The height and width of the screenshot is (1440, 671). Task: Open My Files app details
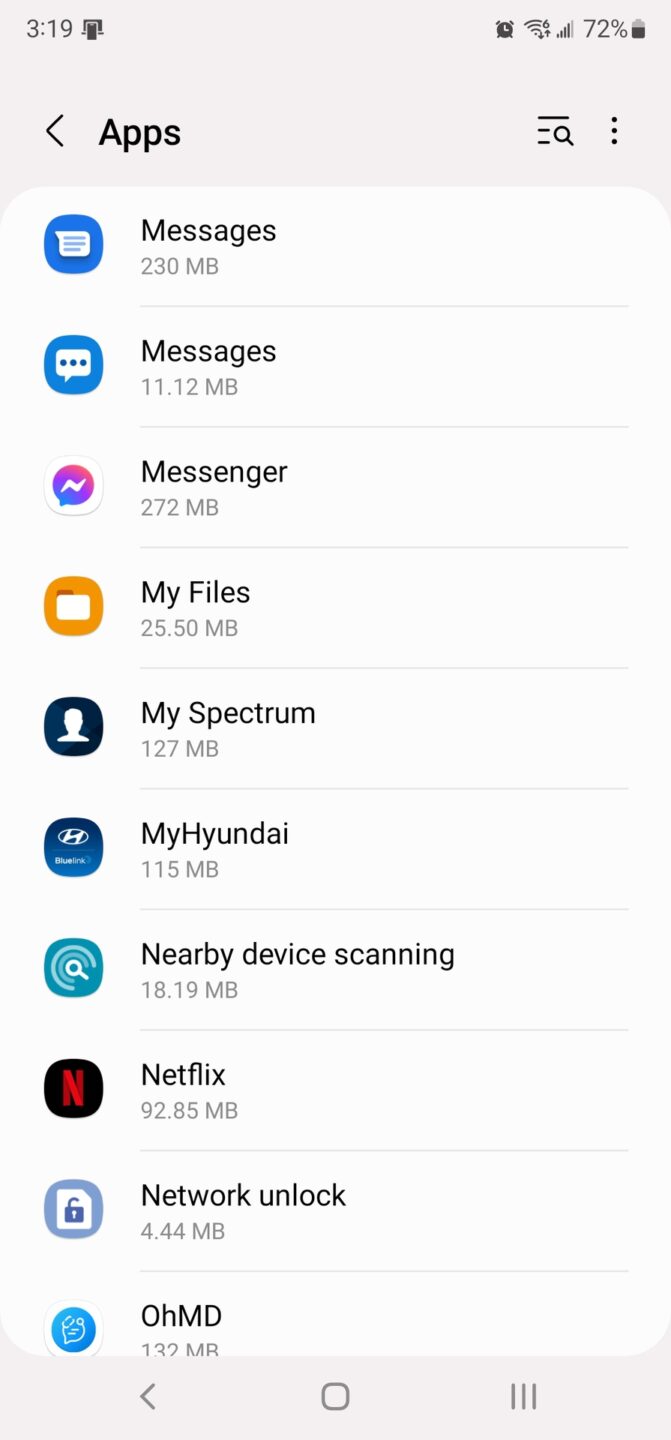pos(335,608)
